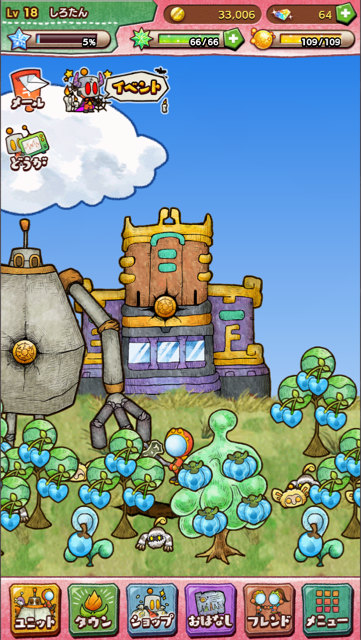Open the メール mail icon

pos(28,90)
